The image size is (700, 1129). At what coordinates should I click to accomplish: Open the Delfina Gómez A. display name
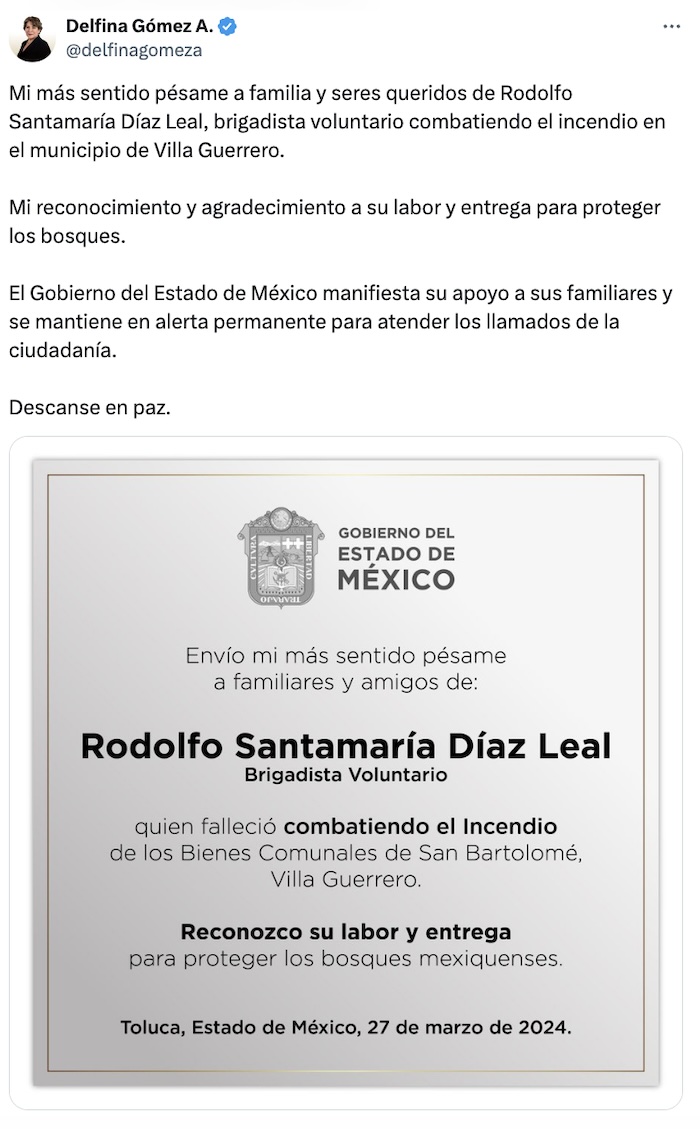139,26
